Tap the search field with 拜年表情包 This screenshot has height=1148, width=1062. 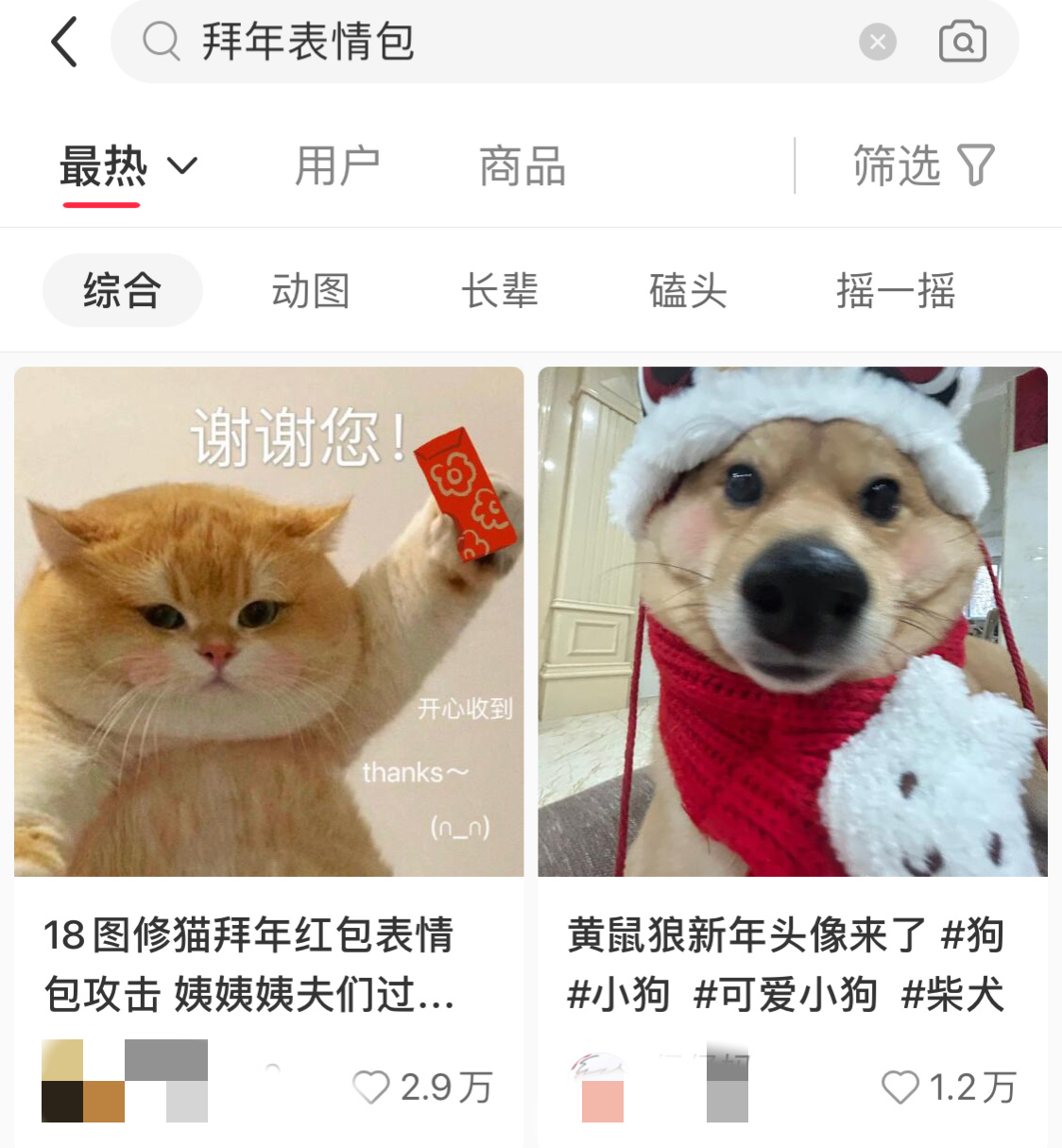491,43
